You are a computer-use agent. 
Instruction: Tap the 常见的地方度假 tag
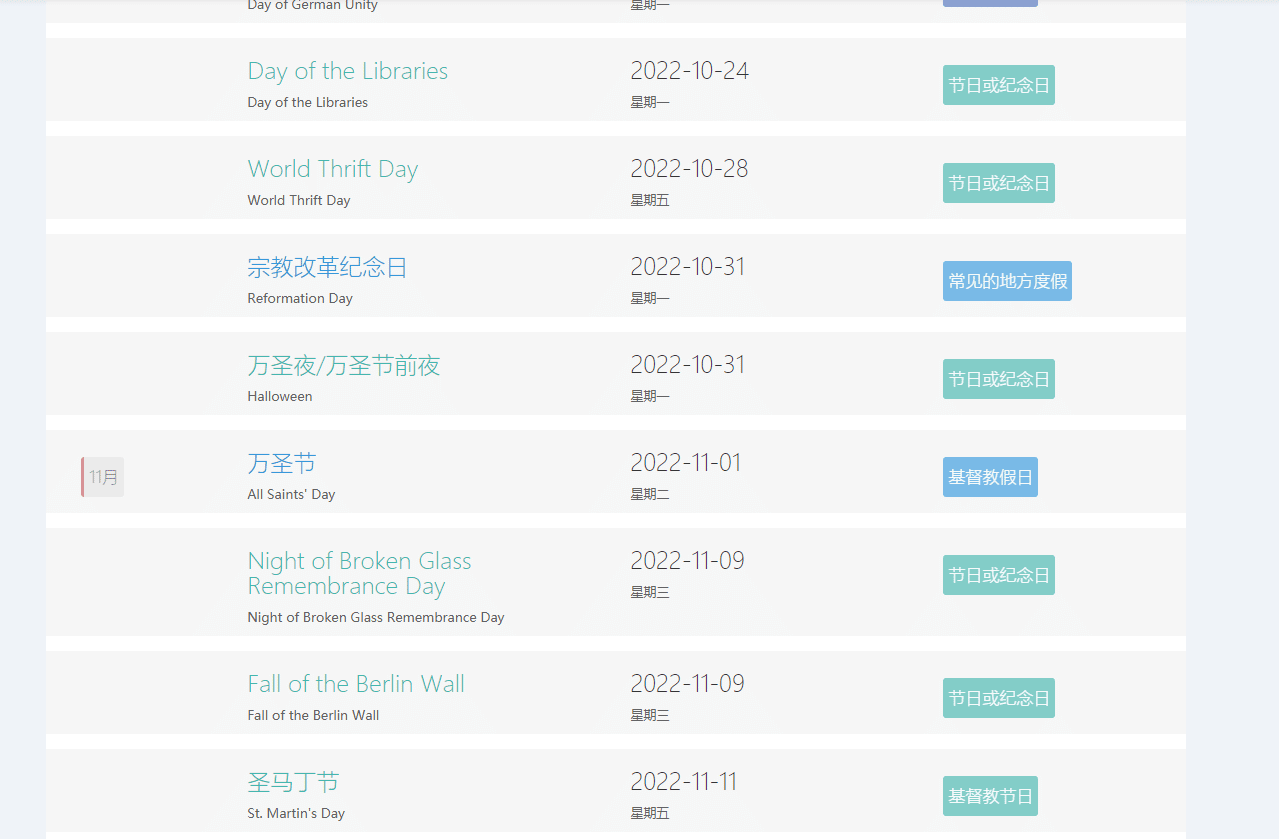coord(1006,281)
